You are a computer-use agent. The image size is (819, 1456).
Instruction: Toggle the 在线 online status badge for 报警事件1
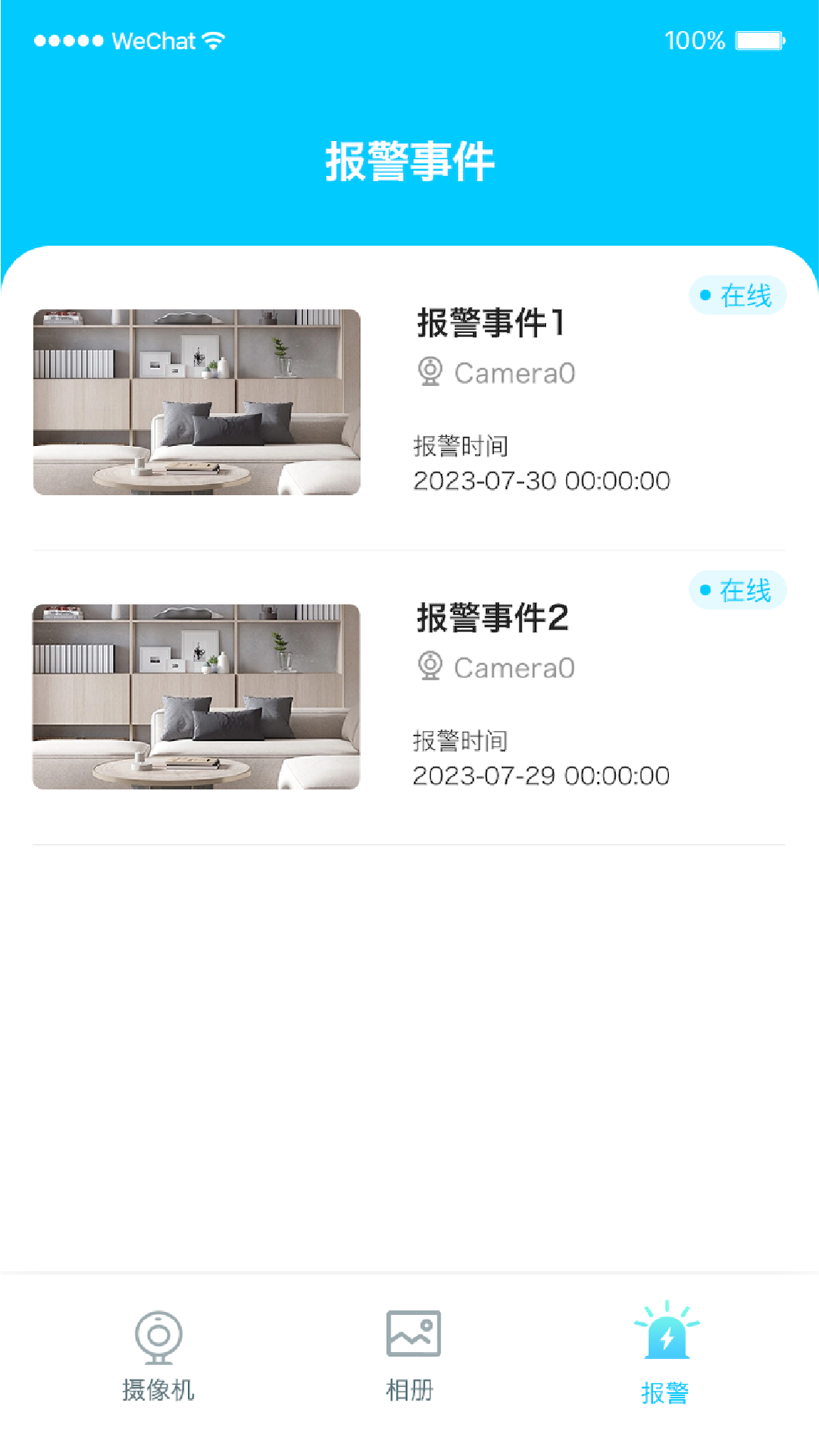click(x=737, y=294)
